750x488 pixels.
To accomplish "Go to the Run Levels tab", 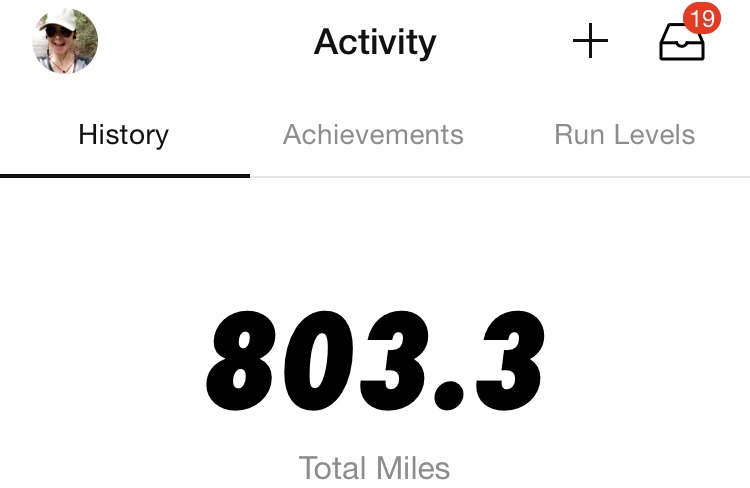I will click(624, 135).
